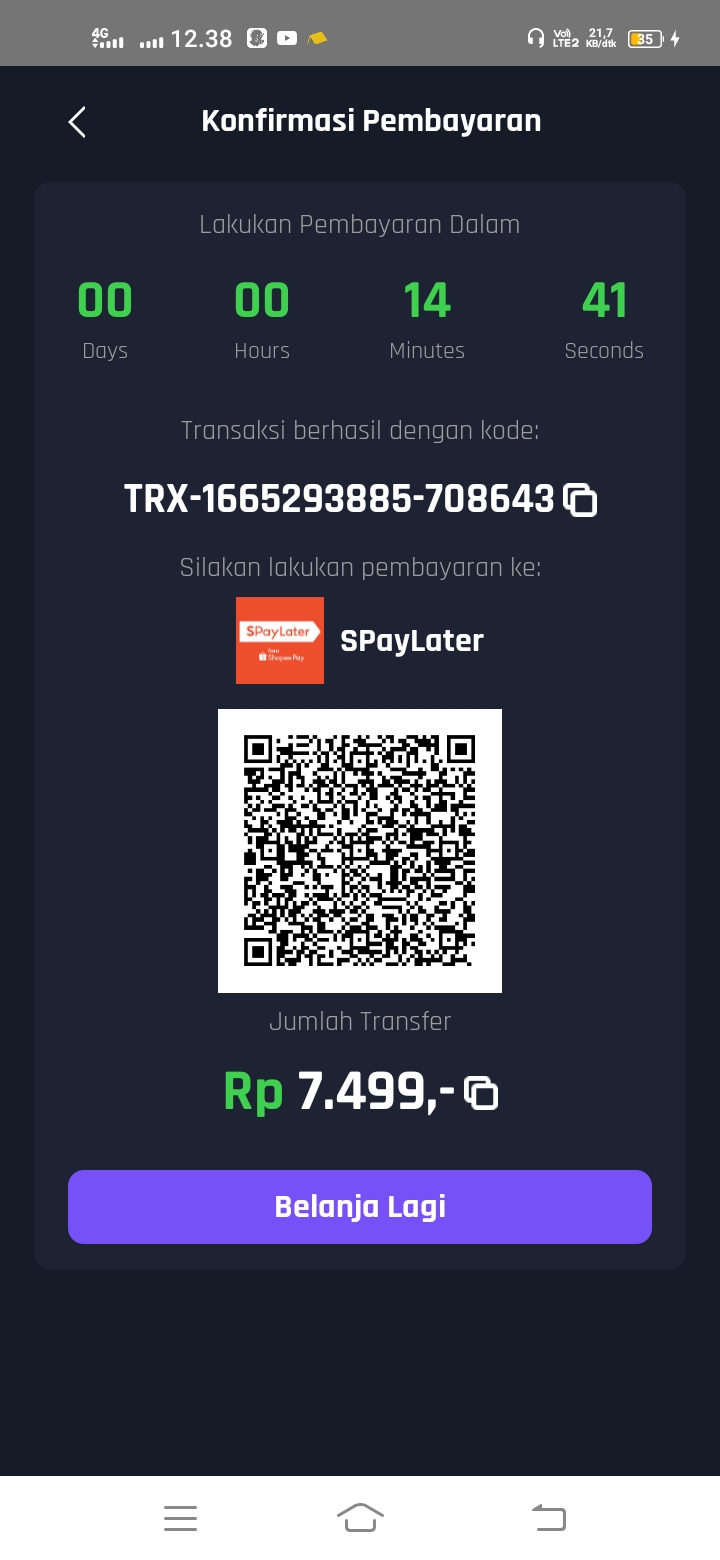Go back from Konfirmasi Pembayaran
The image size is (720, 1560).
(x=77, y=122)
